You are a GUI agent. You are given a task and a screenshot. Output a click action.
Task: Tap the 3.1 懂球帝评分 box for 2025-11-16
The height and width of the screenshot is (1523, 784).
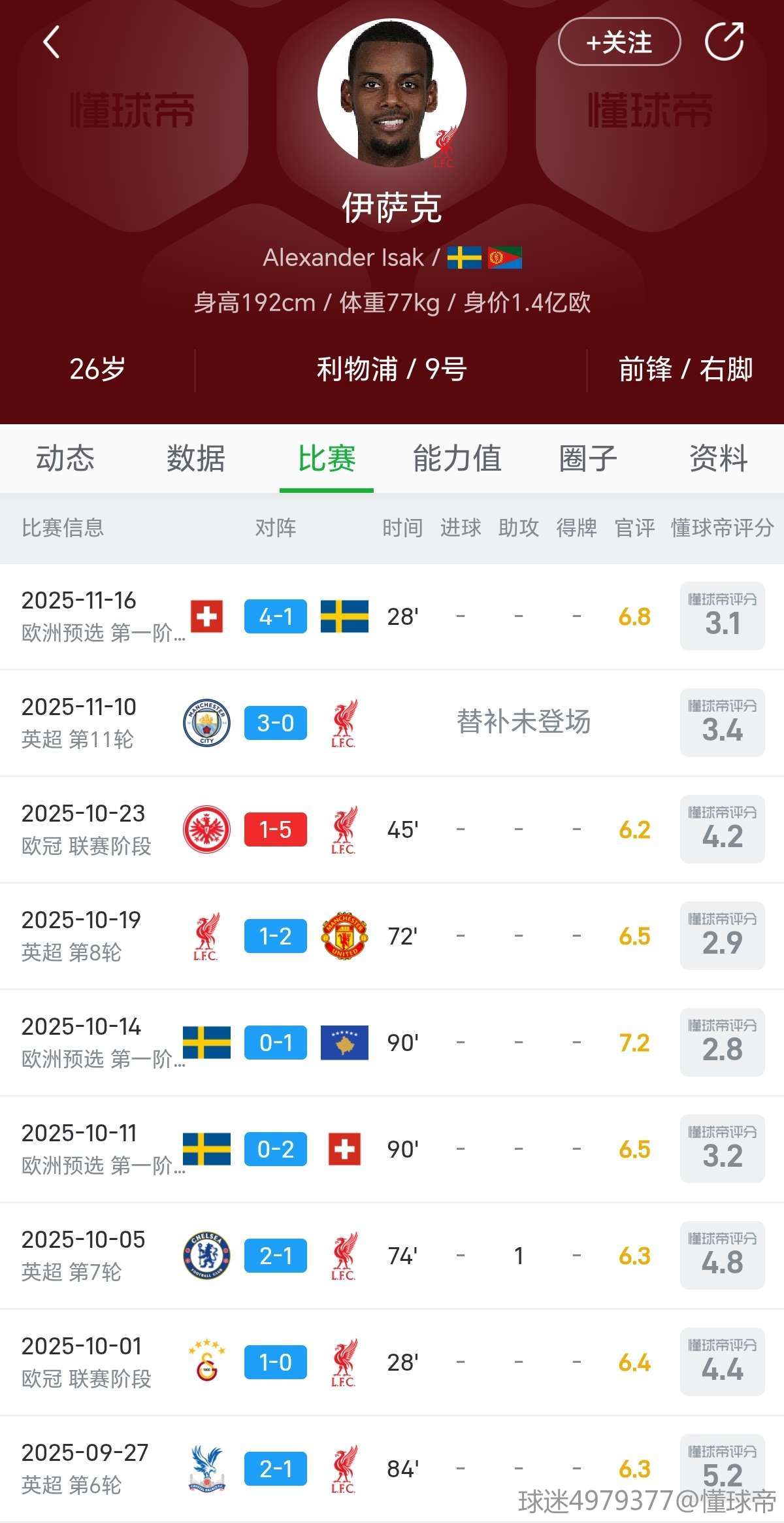point(722,616)
